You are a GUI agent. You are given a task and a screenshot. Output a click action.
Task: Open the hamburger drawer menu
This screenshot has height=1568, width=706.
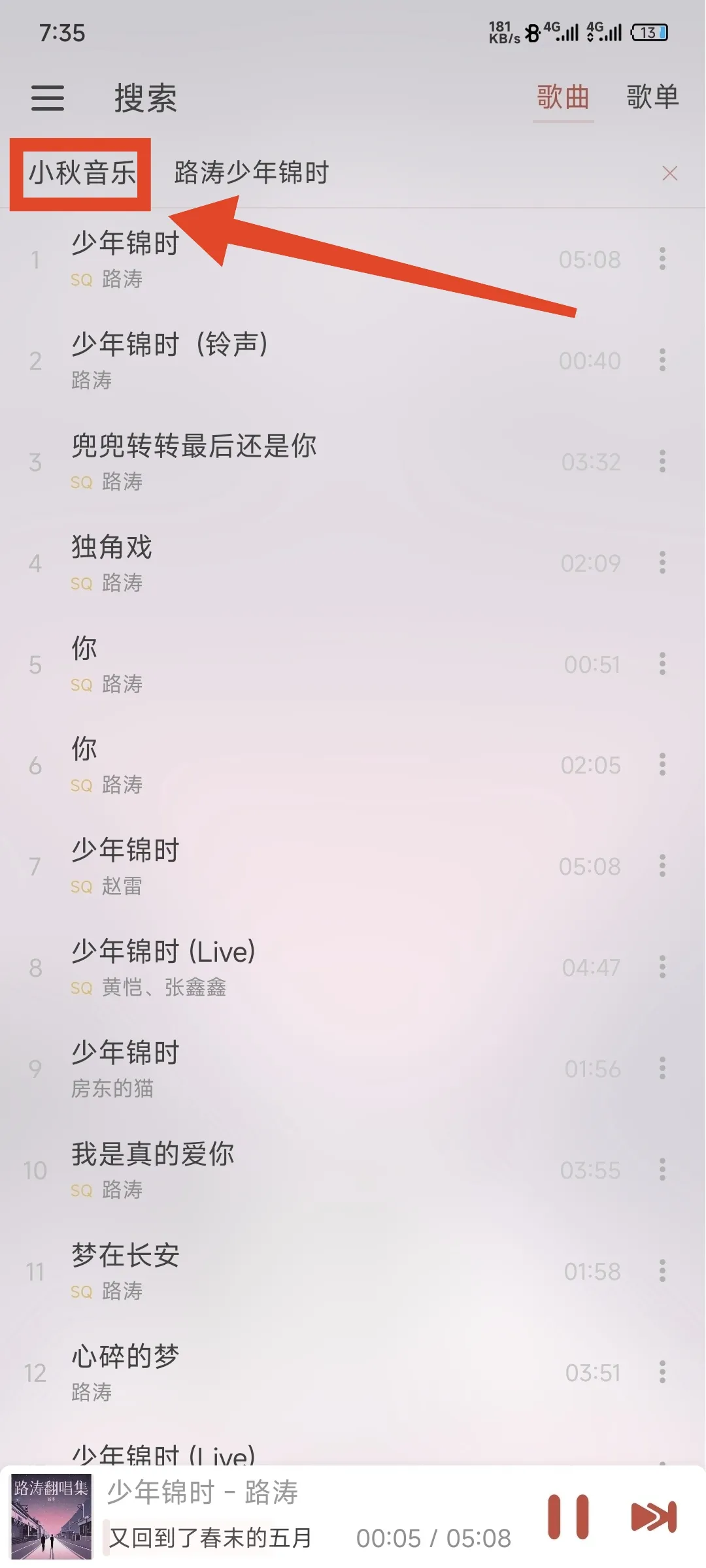(x=48, y=98)
